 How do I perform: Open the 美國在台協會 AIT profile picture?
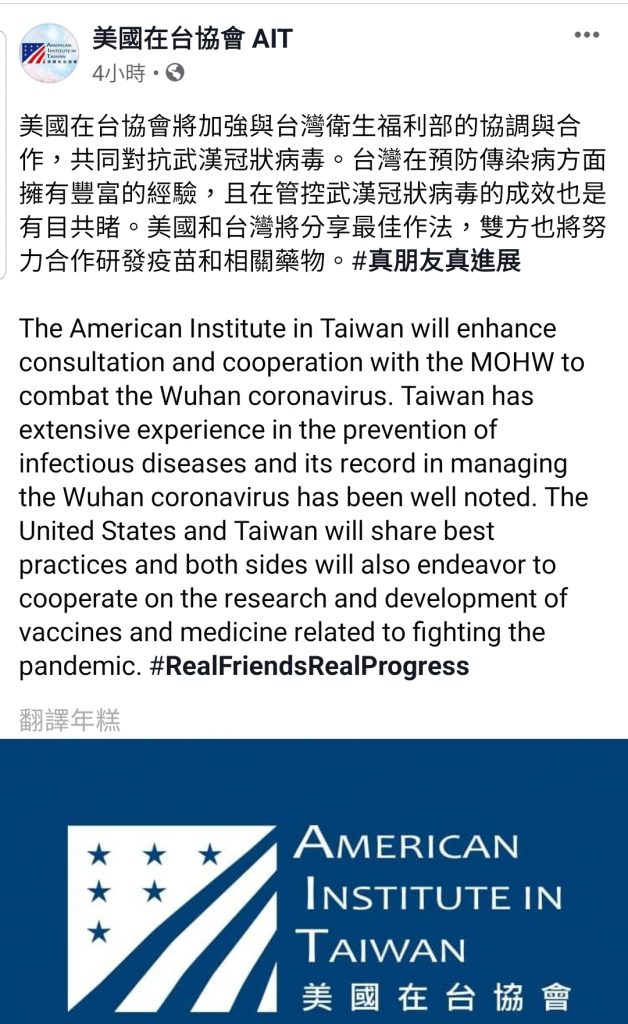pos(50,53)
